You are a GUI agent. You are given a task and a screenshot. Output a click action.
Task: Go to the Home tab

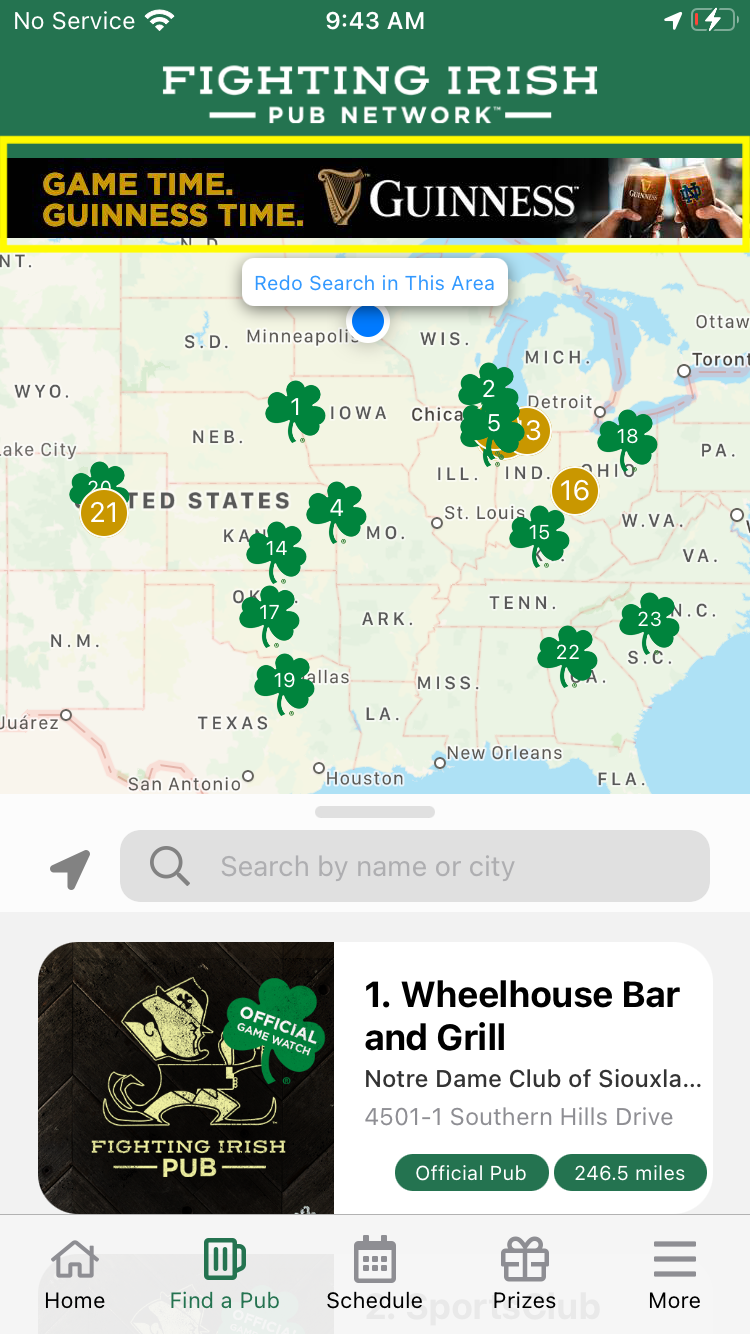pos(75,1274)
